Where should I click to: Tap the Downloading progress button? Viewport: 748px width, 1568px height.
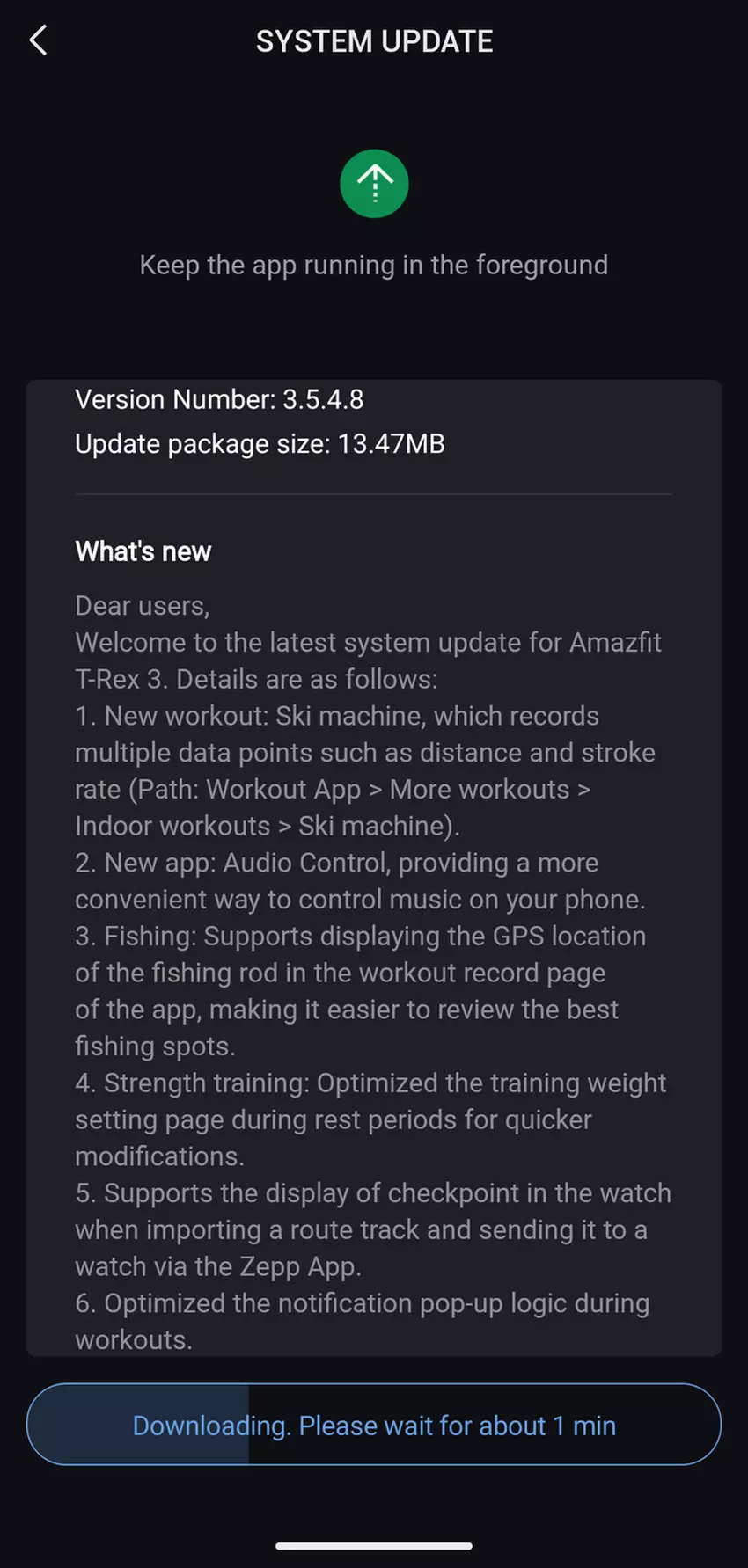pos(374,1425)
